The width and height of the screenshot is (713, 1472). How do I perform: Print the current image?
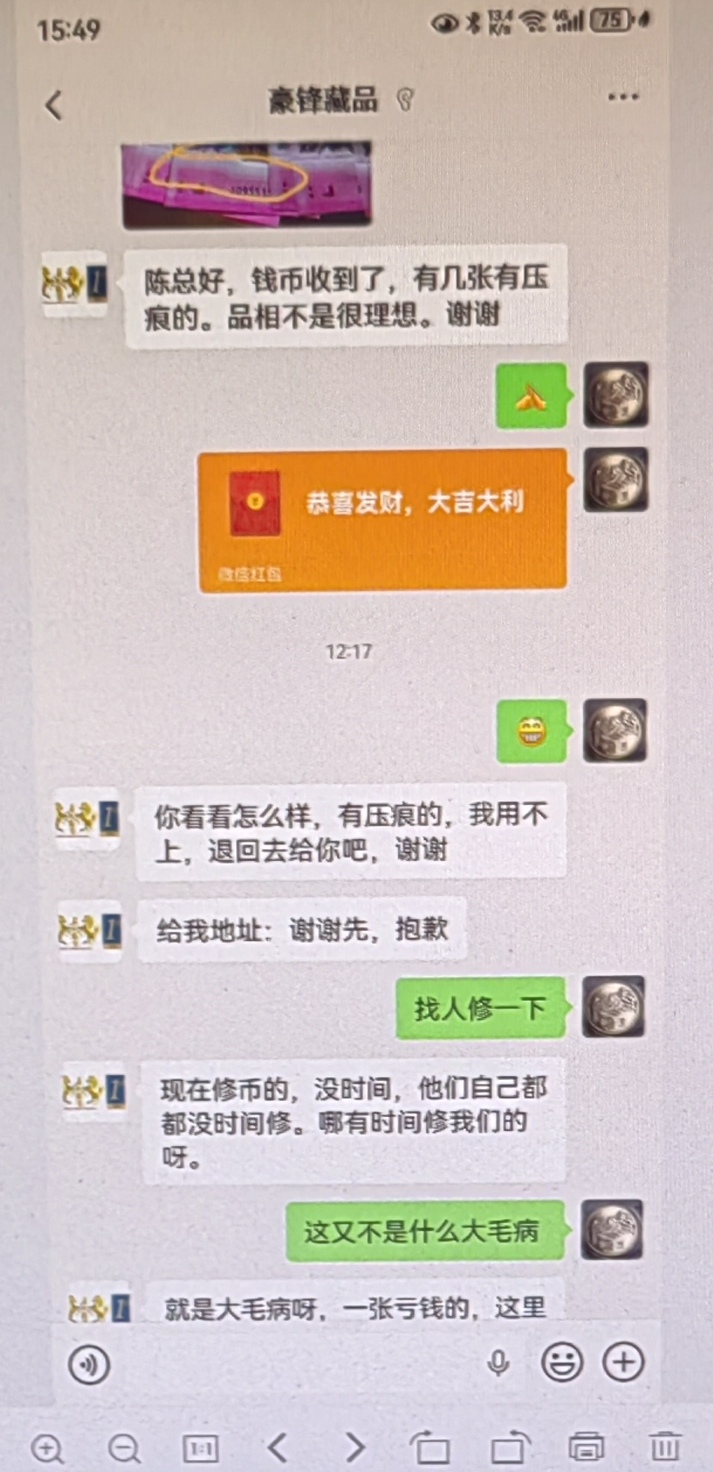tap(586, 1447)
